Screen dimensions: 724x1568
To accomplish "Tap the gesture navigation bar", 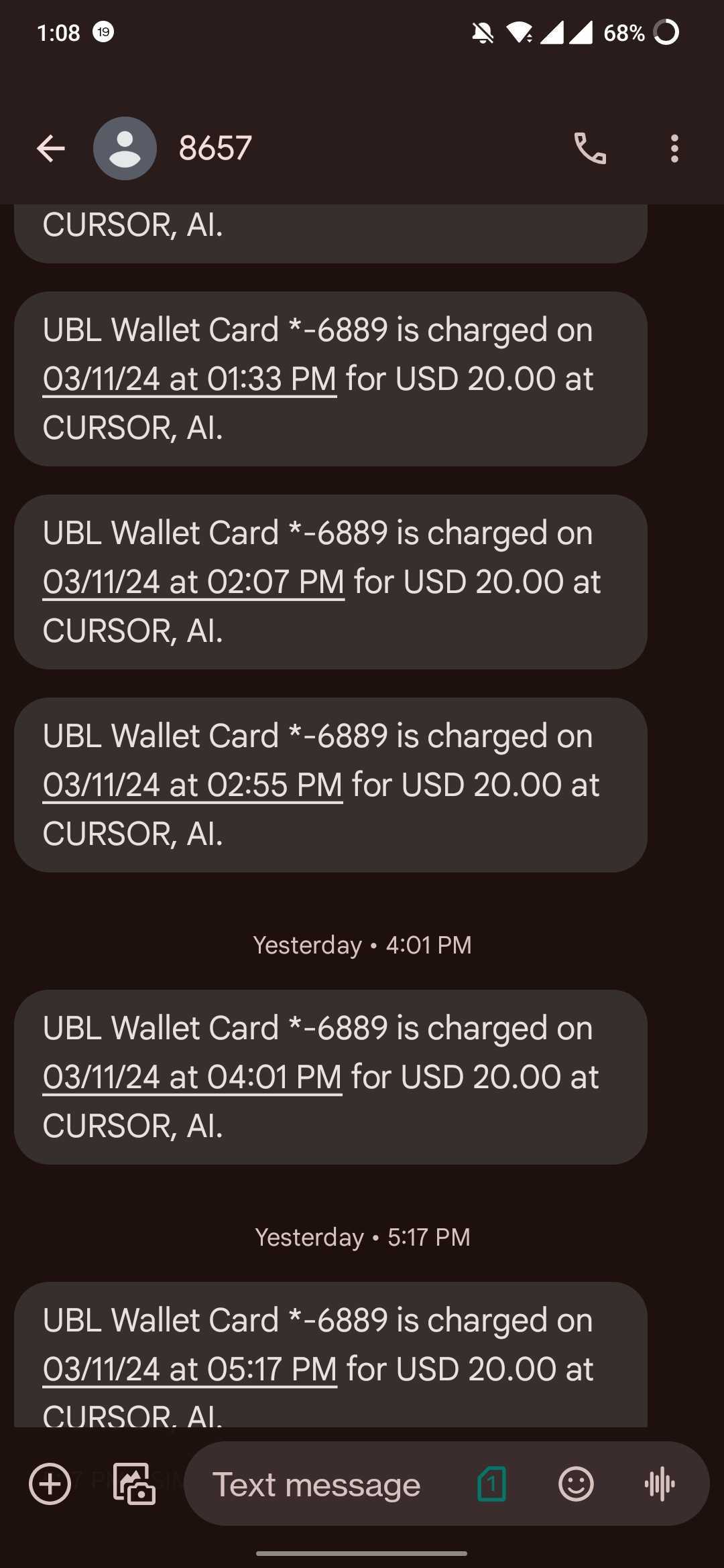I will (x=362, y=1553).
